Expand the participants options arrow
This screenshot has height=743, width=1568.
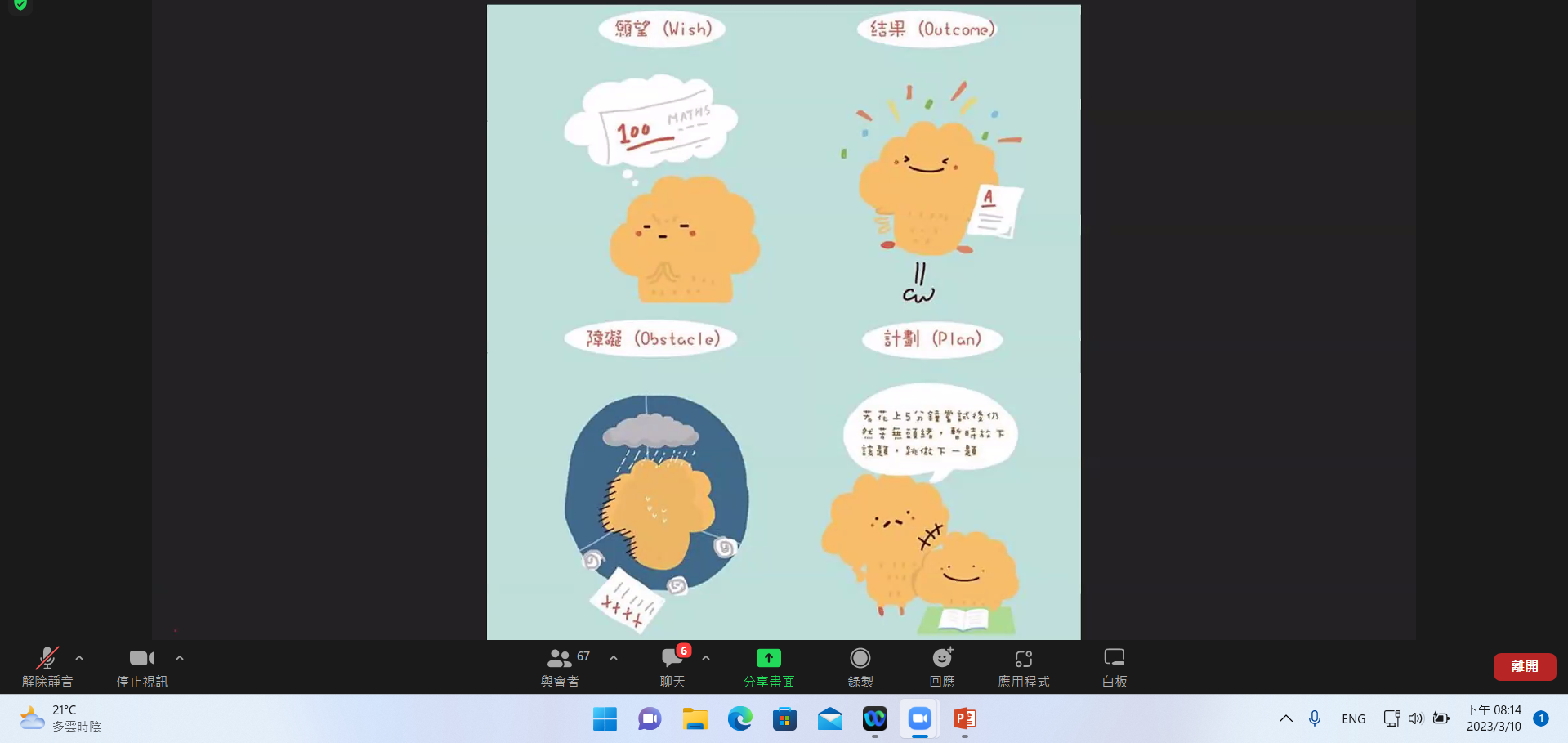(614, 658)
